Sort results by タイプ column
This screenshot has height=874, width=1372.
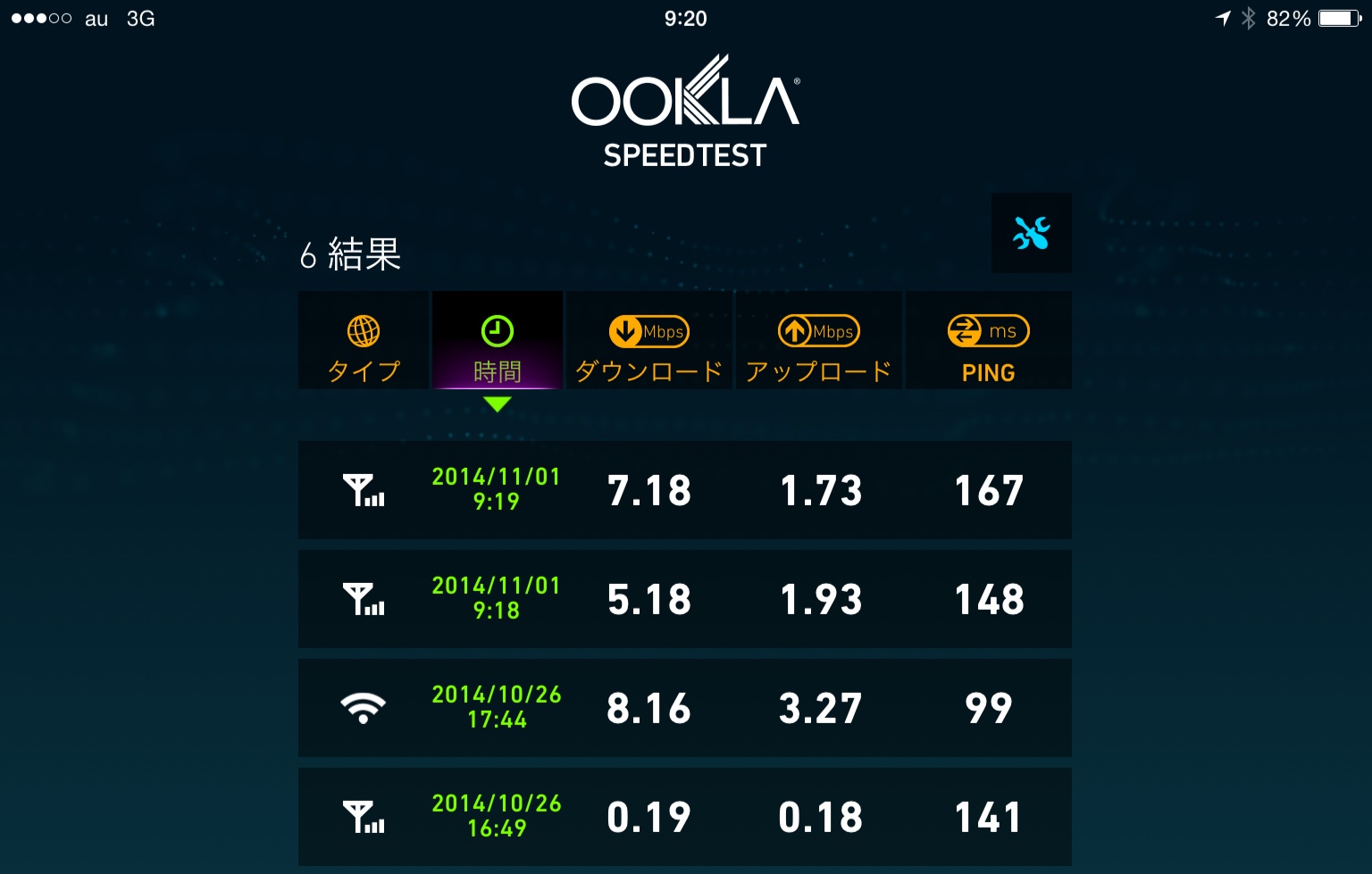pos(364,343)
